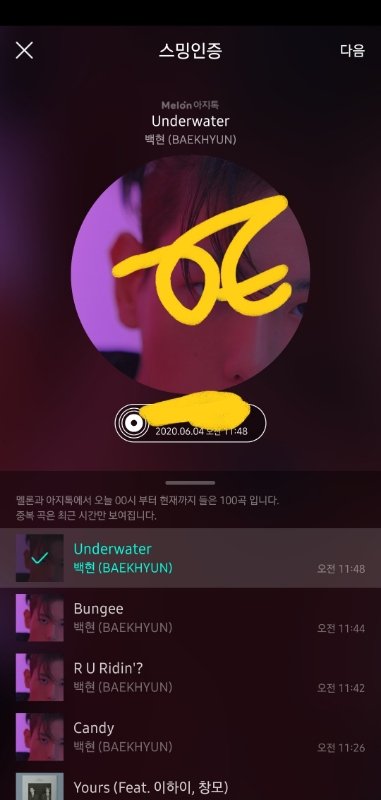Screen dimensions: 381x800
Task: Pick the Candy track
Action: 190,737
